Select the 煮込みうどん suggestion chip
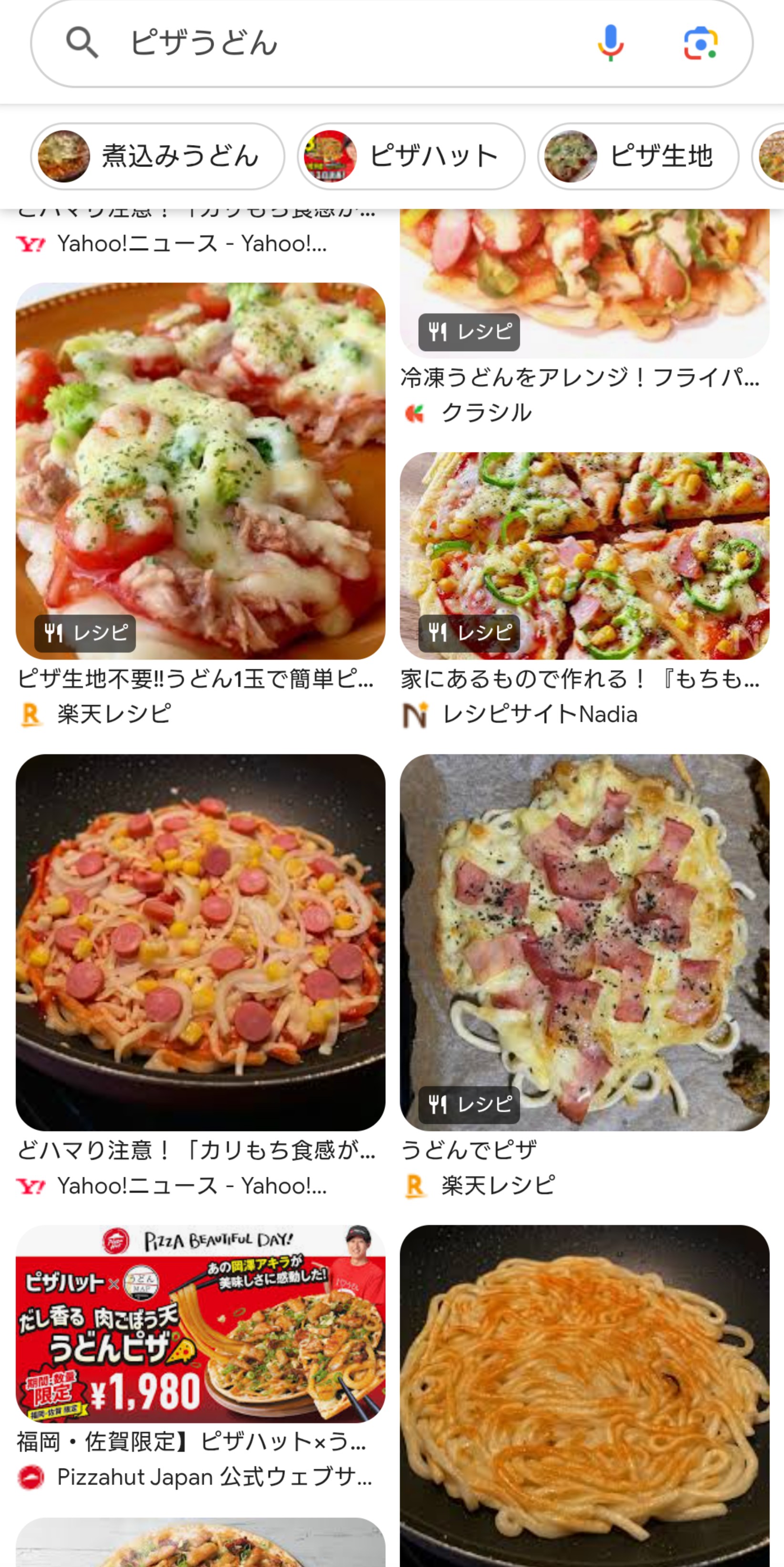Screen dimensions: 784x1567 tap(157, 156)
